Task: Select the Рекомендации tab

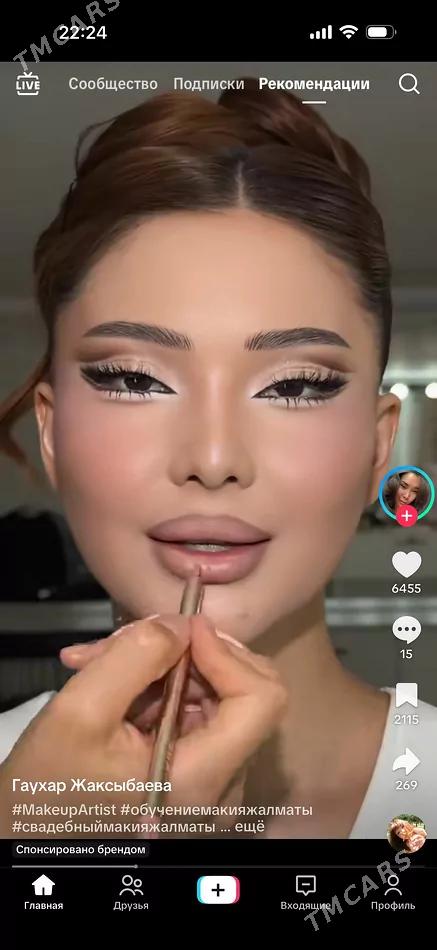Action: (314, 84)
